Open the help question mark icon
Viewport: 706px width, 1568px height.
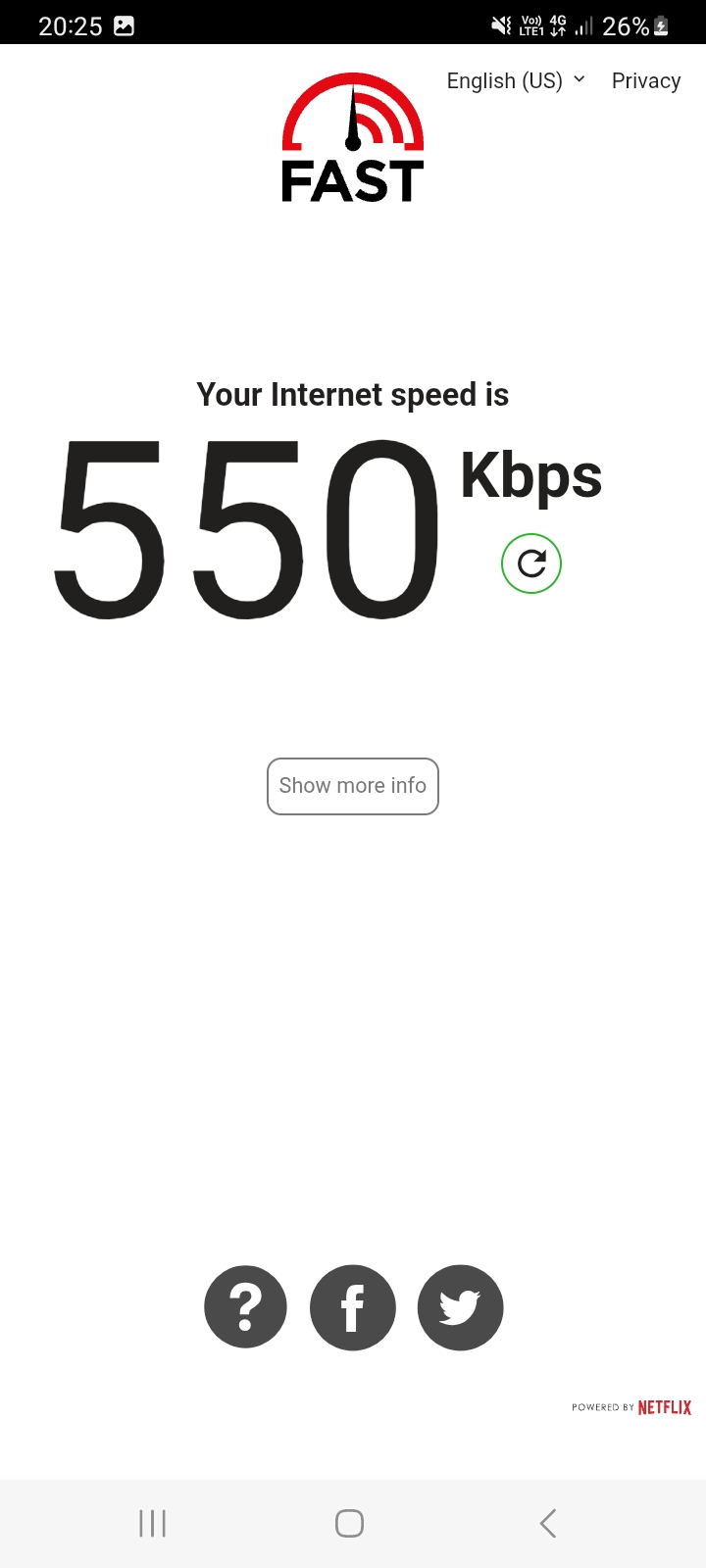tap(245, 1307)
